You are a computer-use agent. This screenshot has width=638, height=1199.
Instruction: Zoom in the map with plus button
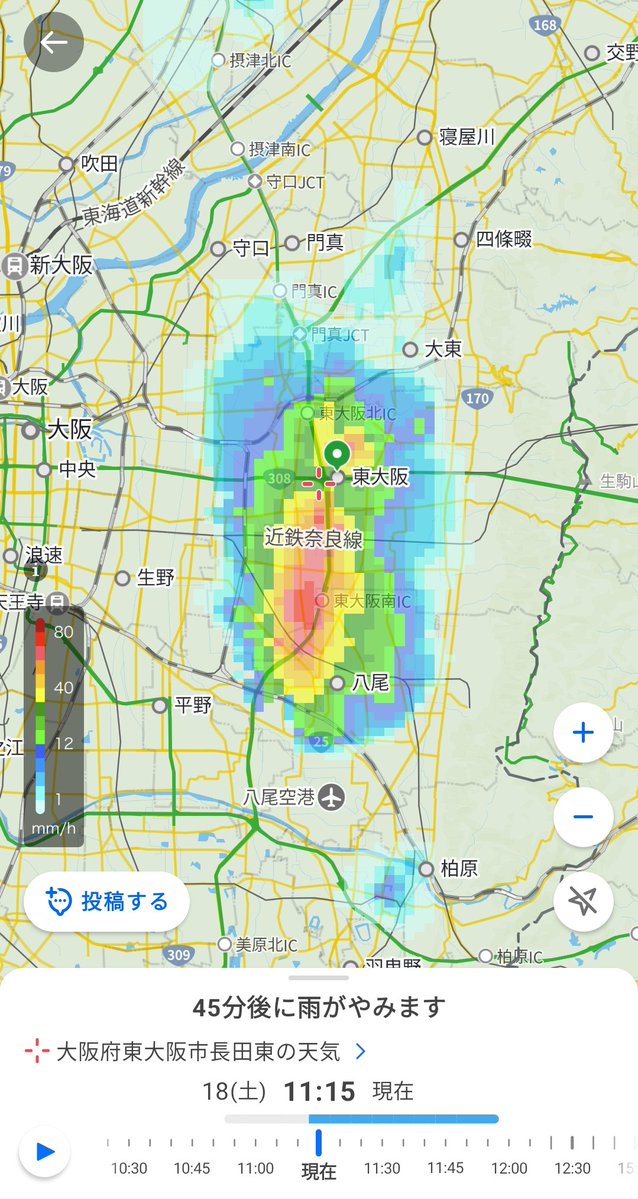(x=583, y=733)
